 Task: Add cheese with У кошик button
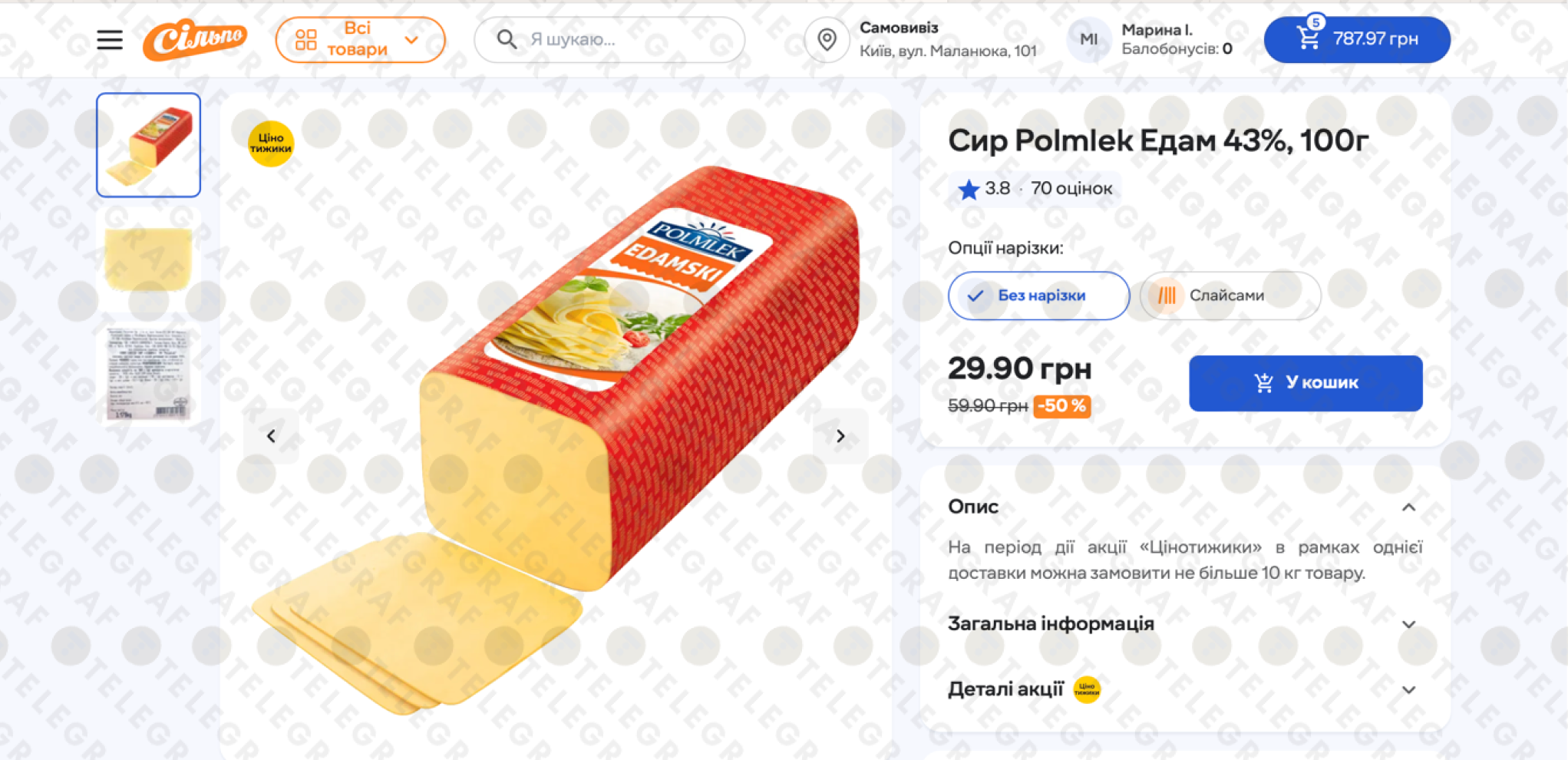click(1305, 382)
